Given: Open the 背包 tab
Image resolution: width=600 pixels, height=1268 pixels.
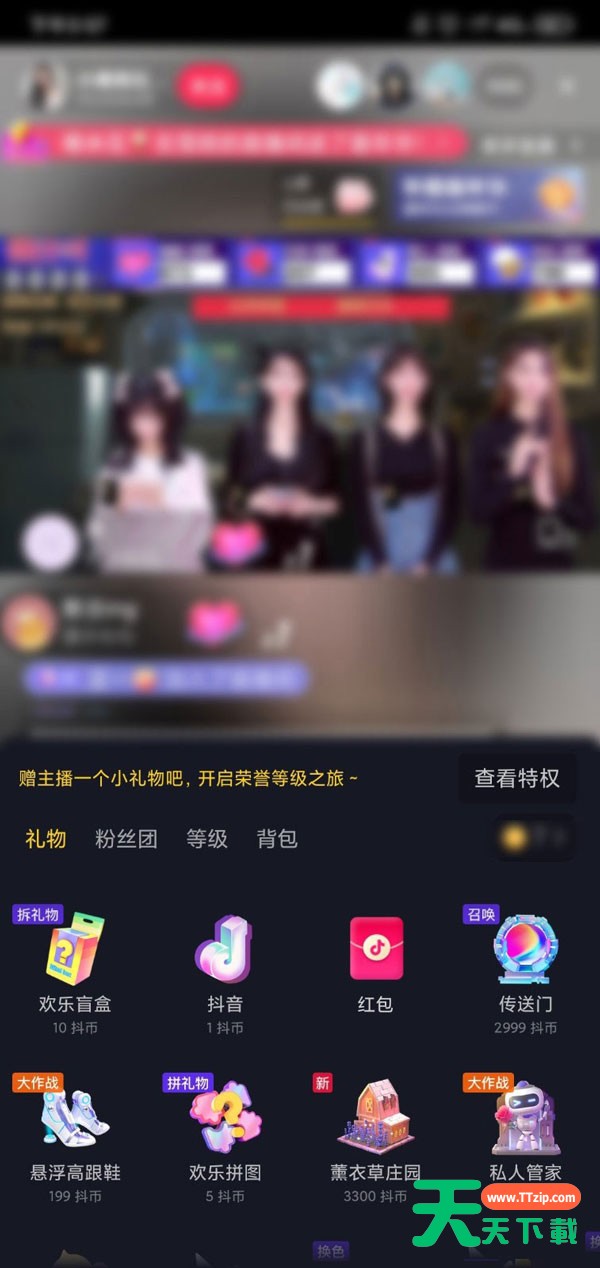Looking at the screenshot, I should pyautogui.click(x=277, y=838).
